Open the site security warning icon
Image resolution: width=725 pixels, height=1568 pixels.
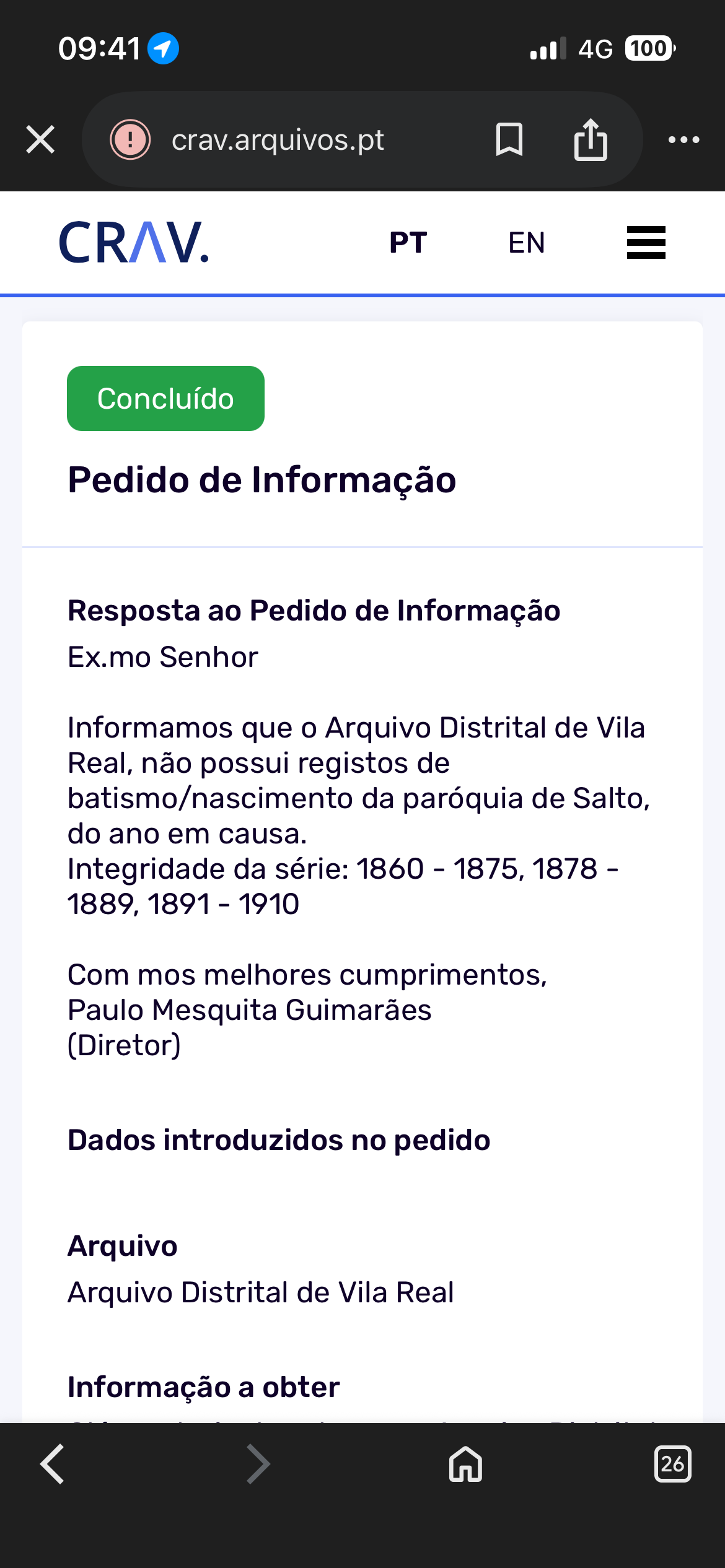coord(130,139)
